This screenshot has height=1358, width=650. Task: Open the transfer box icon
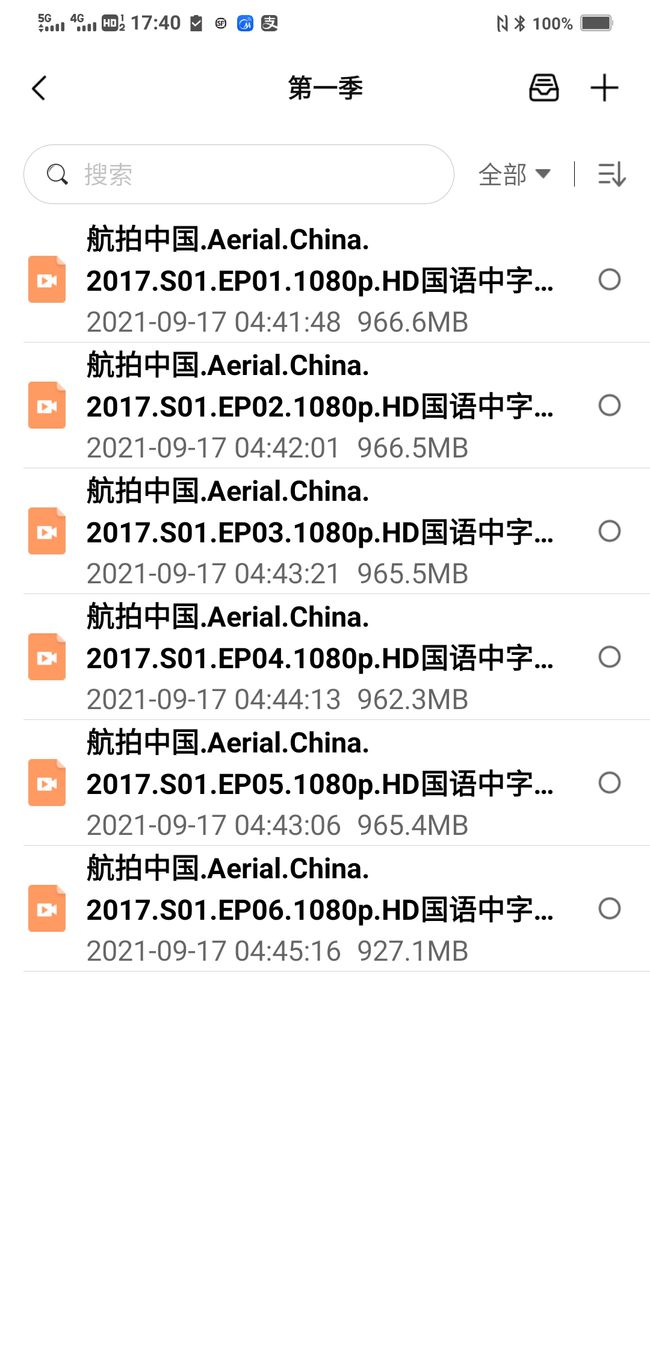coord(543,89)
